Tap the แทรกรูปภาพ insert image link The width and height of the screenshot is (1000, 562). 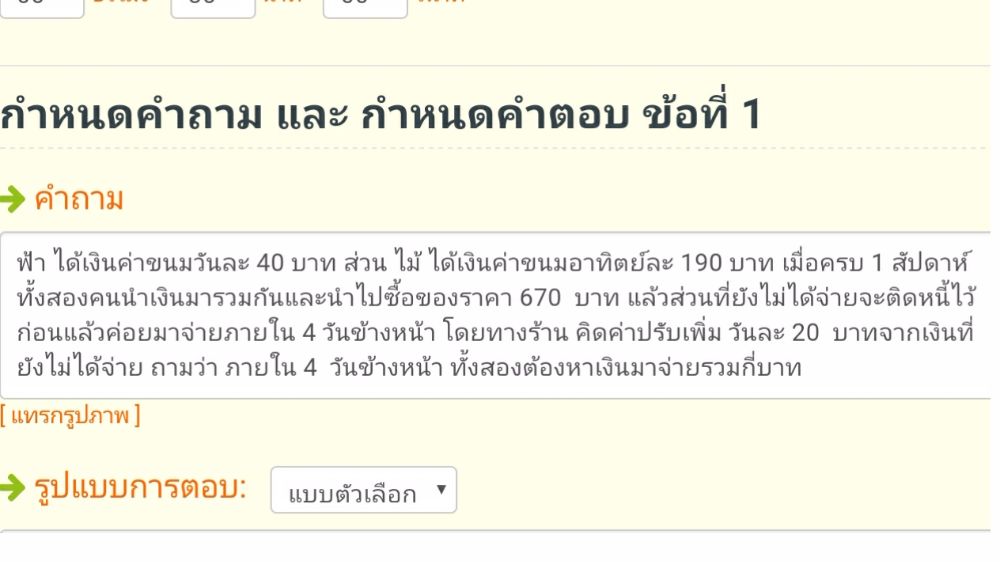click(x=70, y=415)
